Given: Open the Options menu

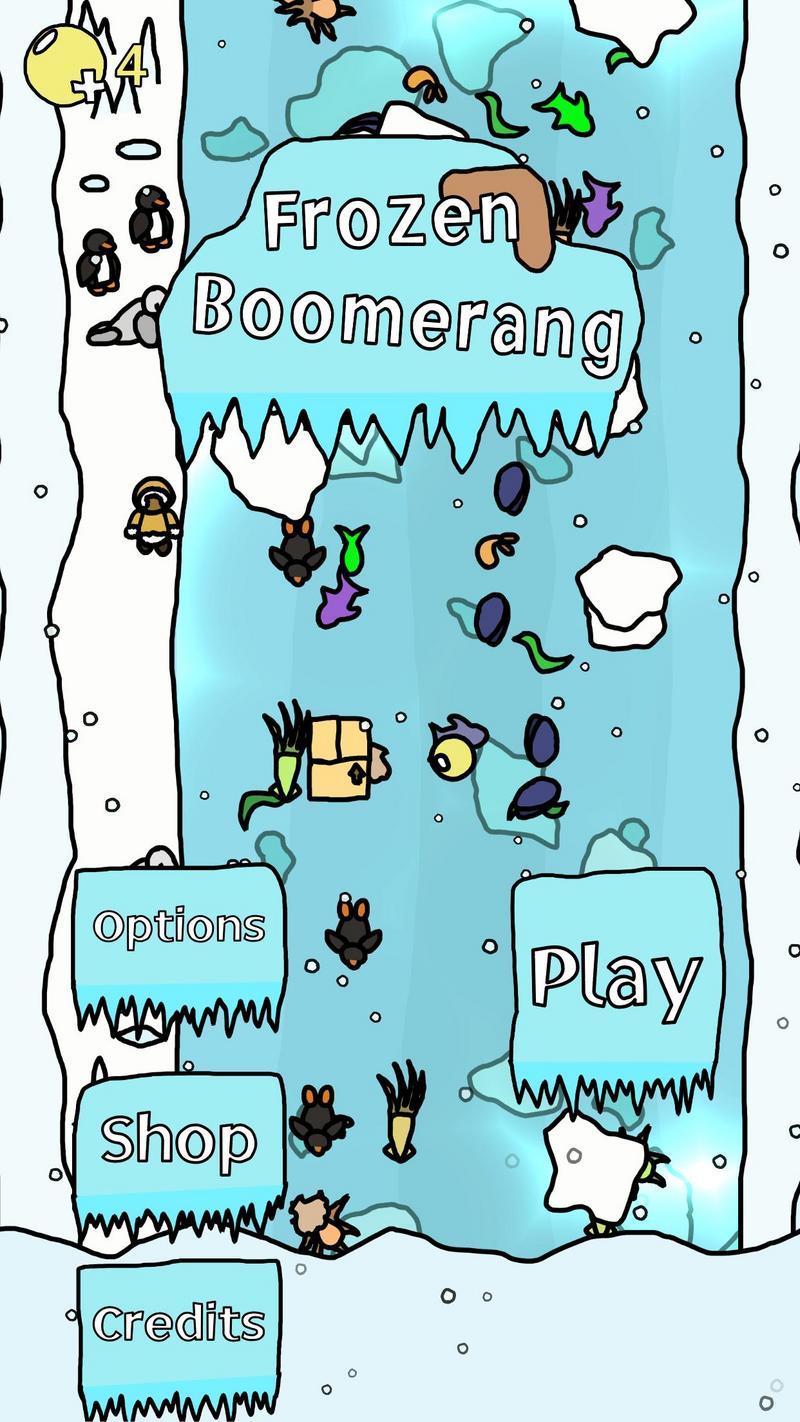Looking at the screenshot, I should [x=179, y=930].
